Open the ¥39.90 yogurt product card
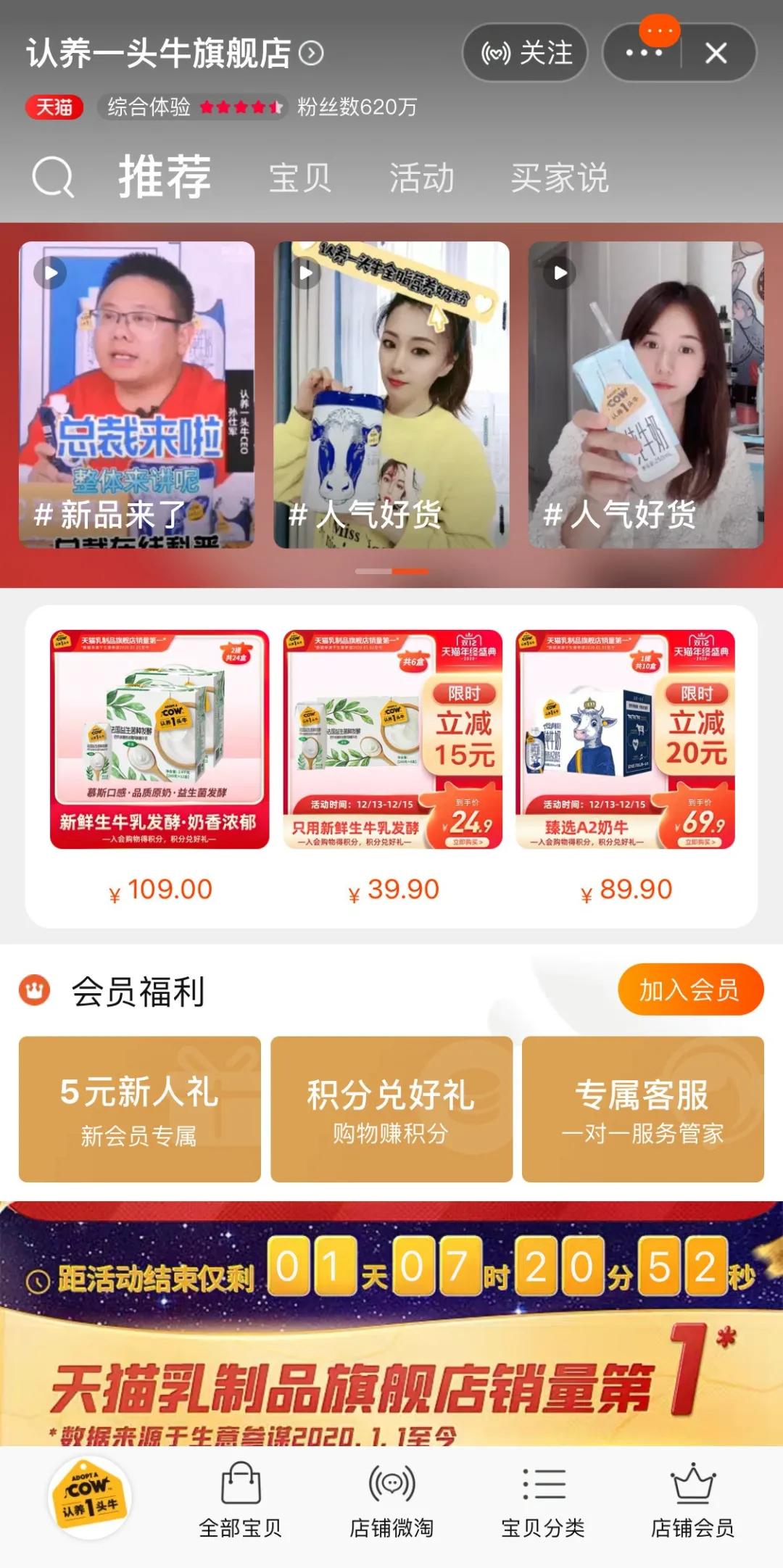Viewport: 783px width, 1568px height. point(392,761)
